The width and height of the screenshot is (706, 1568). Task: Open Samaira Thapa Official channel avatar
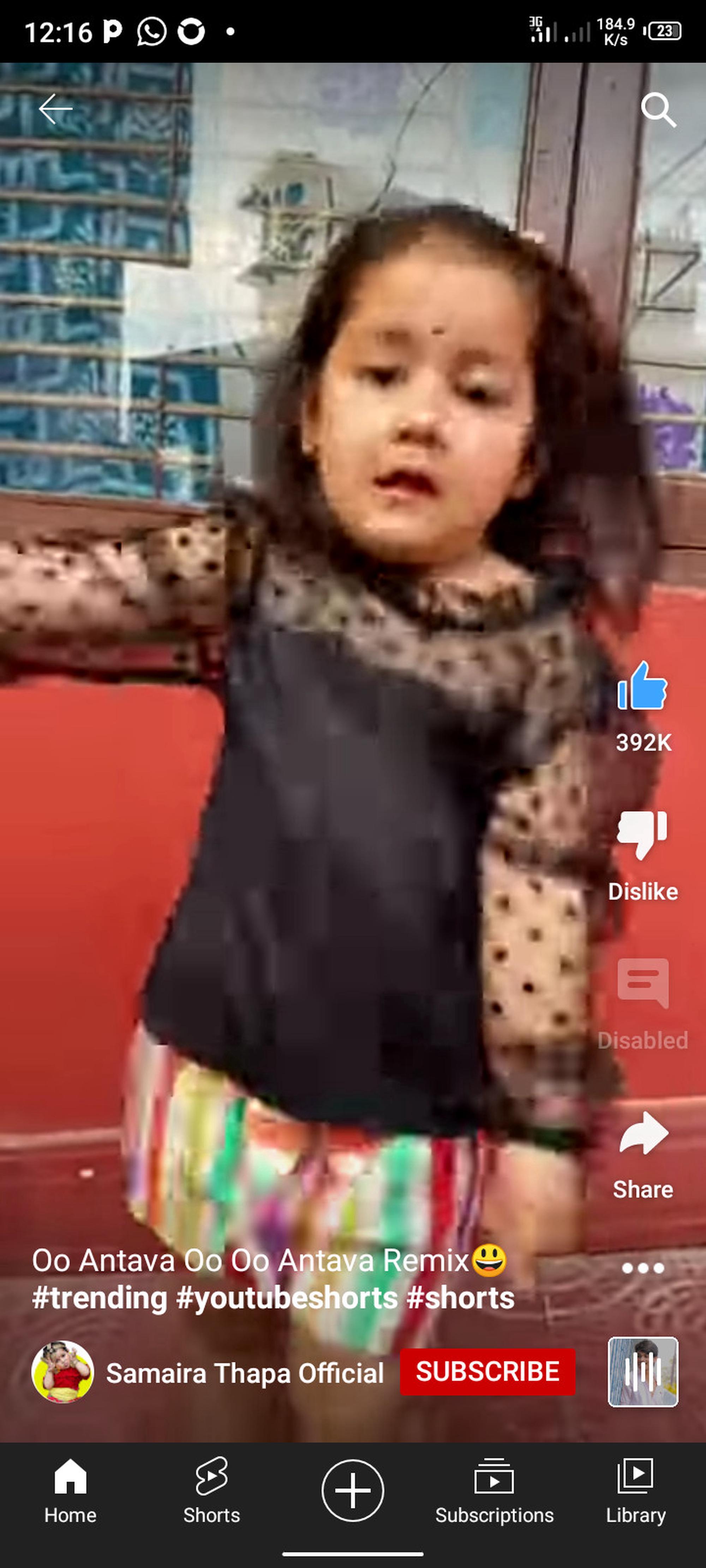coord(63,1372)
